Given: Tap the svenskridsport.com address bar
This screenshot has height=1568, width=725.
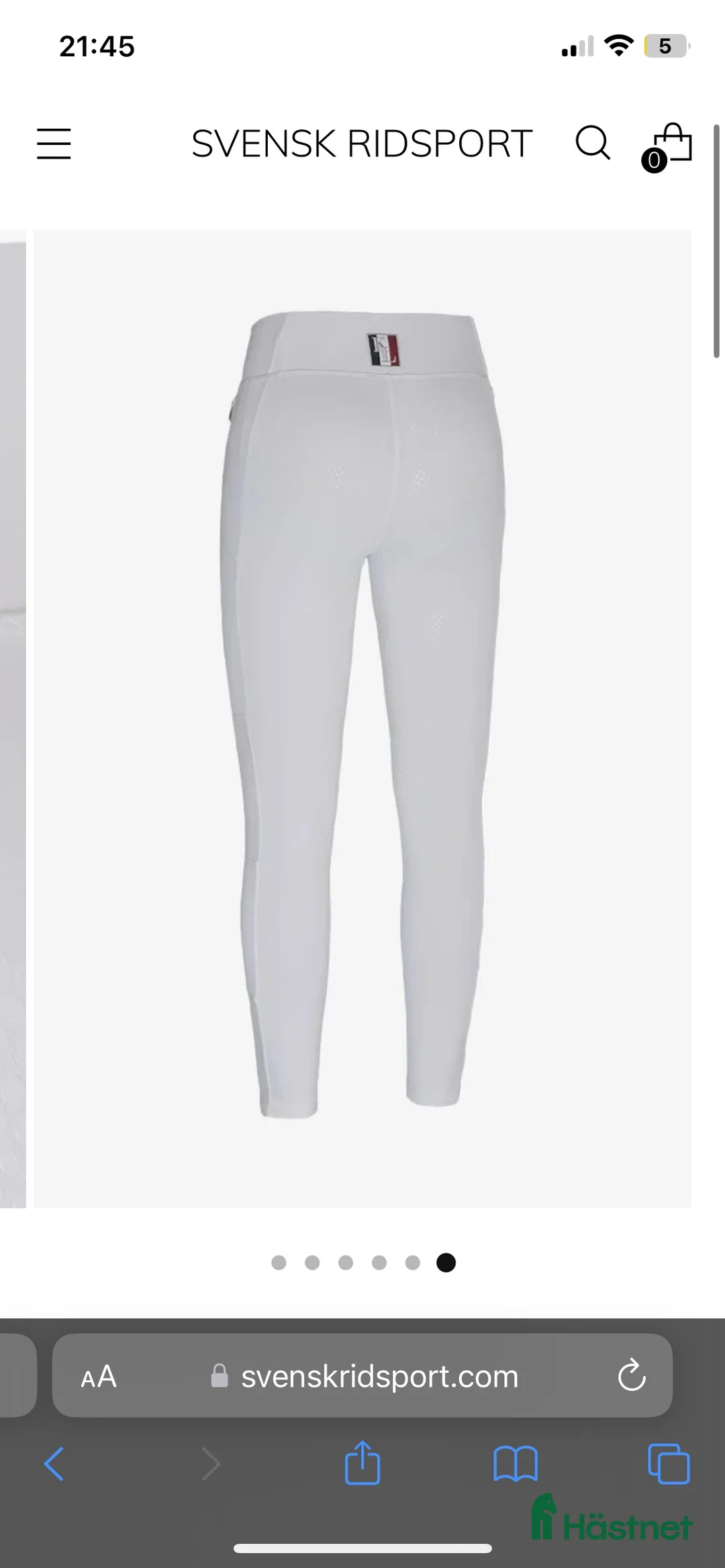Looking at the screenshot, I should click(379, 1377).
